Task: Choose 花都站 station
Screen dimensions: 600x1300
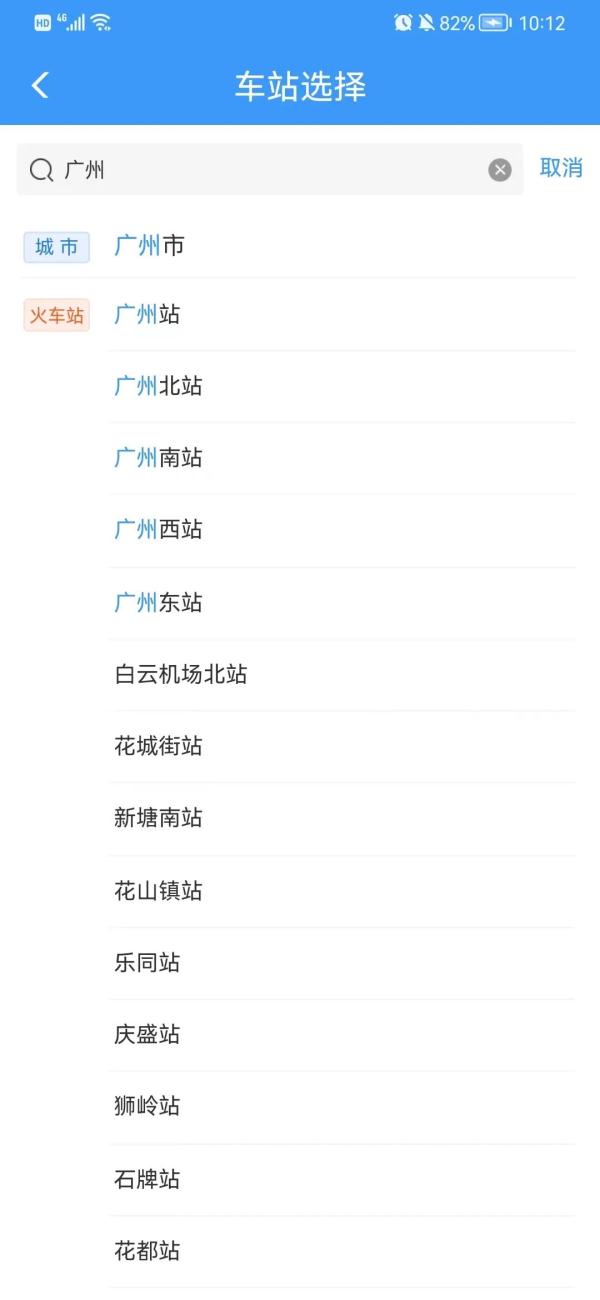Action: pyautogui.click(x=148, y=1251)
